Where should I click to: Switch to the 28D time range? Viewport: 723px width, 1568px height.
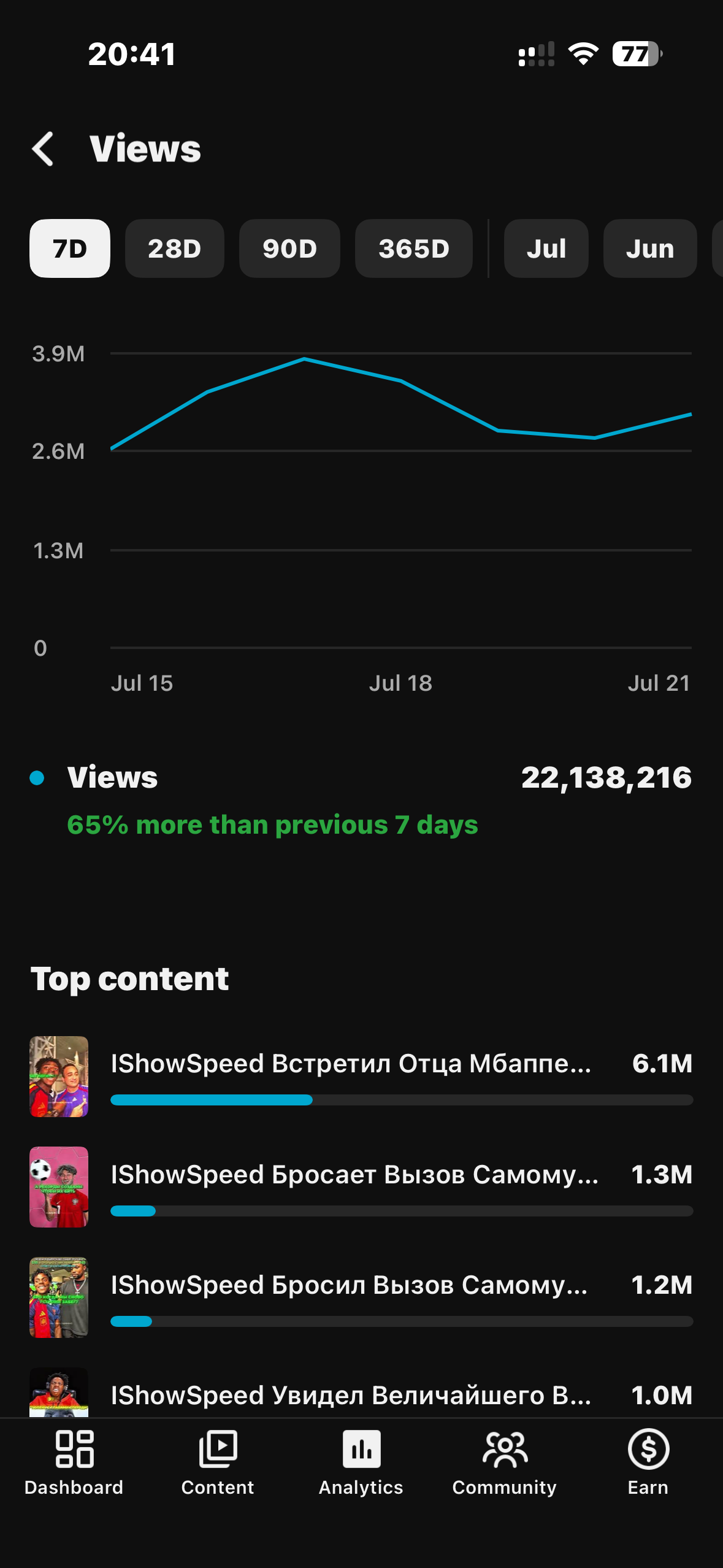[175, 248]
